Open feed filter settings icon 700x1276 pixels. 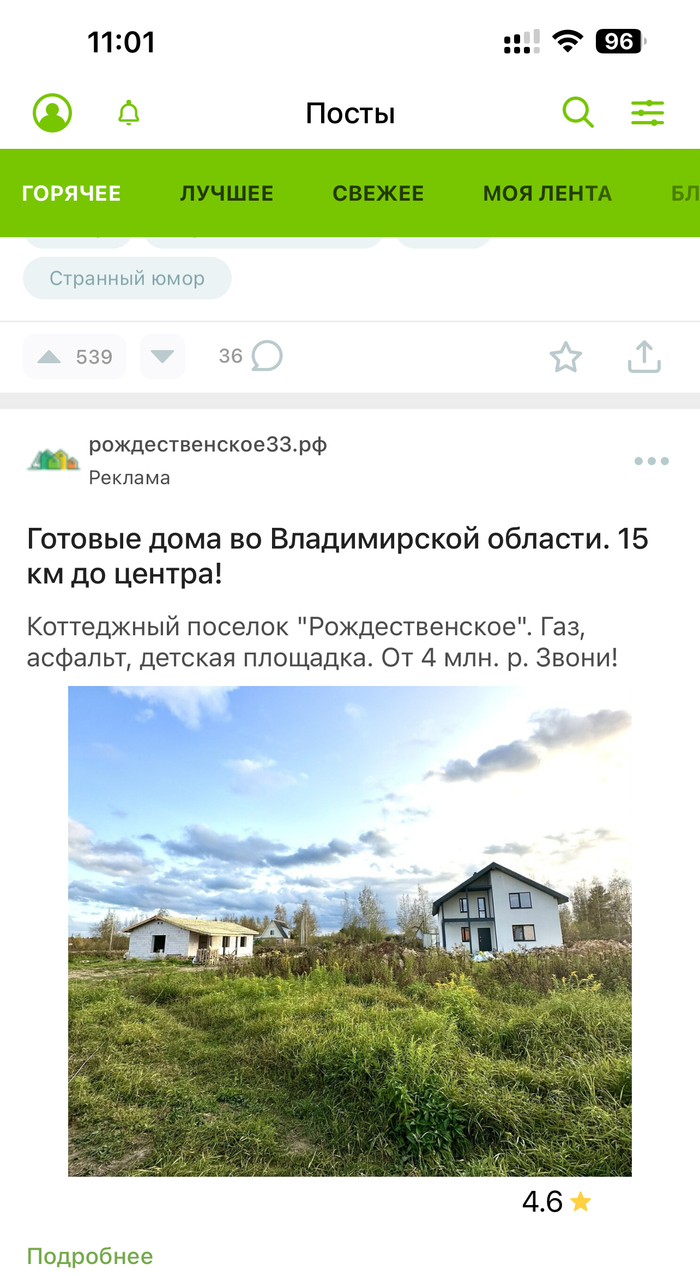tap(648, 113)
